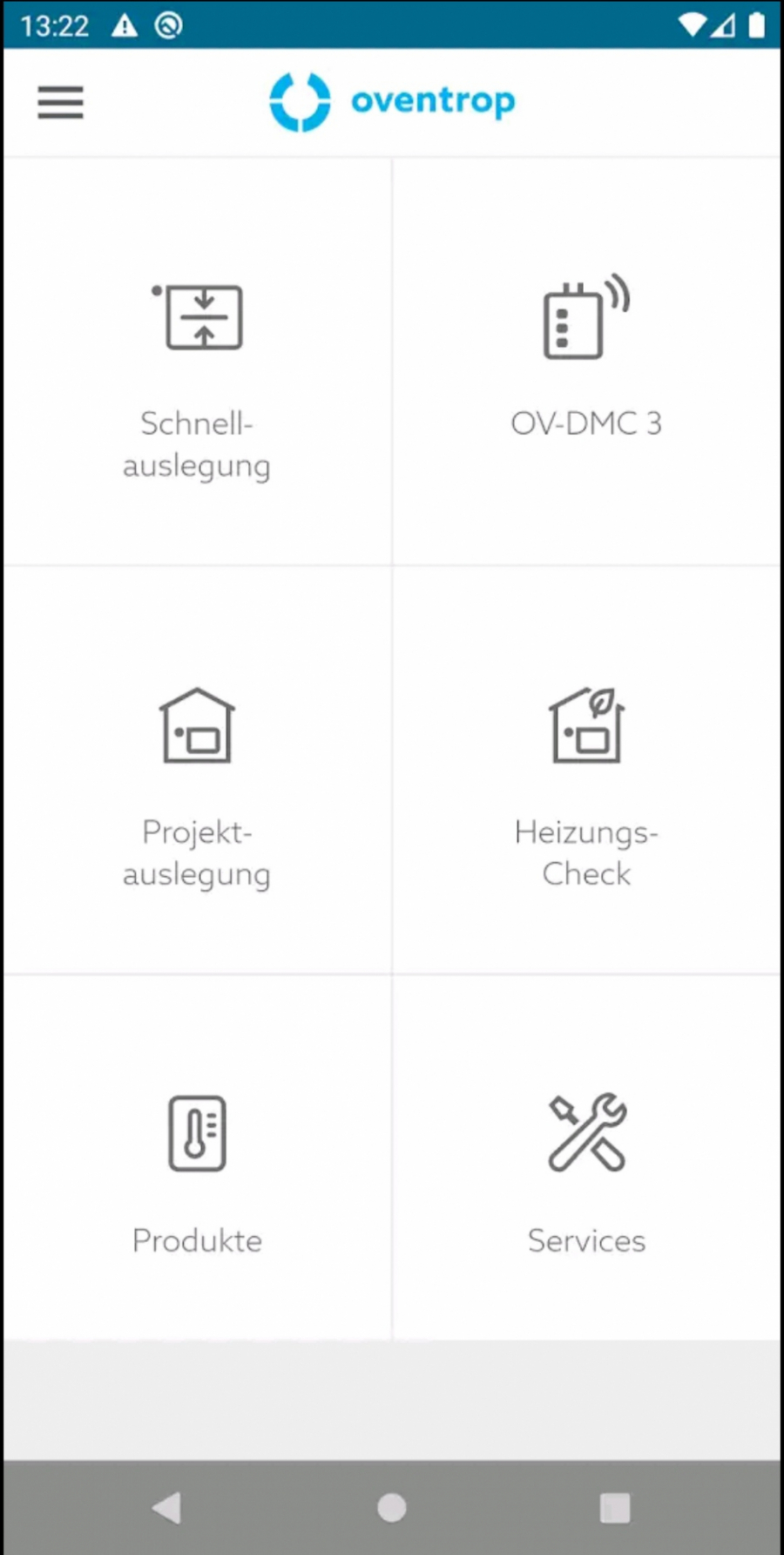Return to the Android home screen
Image resolution: width=784 pixels, height=1555 pixels.
[392, 1507]
